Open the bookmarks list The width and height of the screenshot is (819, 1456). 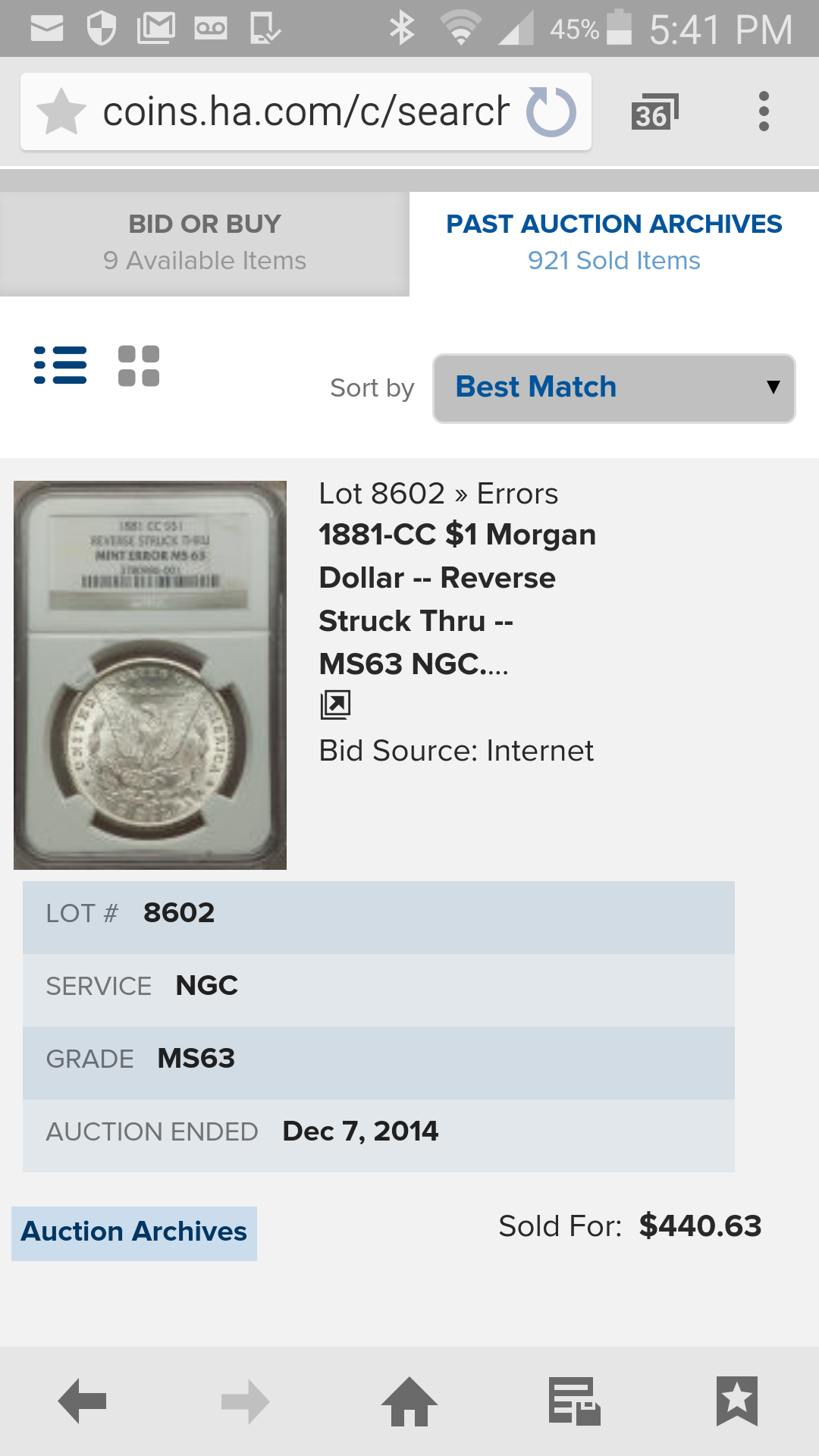pyautogui.click(x=736, y=1401)
